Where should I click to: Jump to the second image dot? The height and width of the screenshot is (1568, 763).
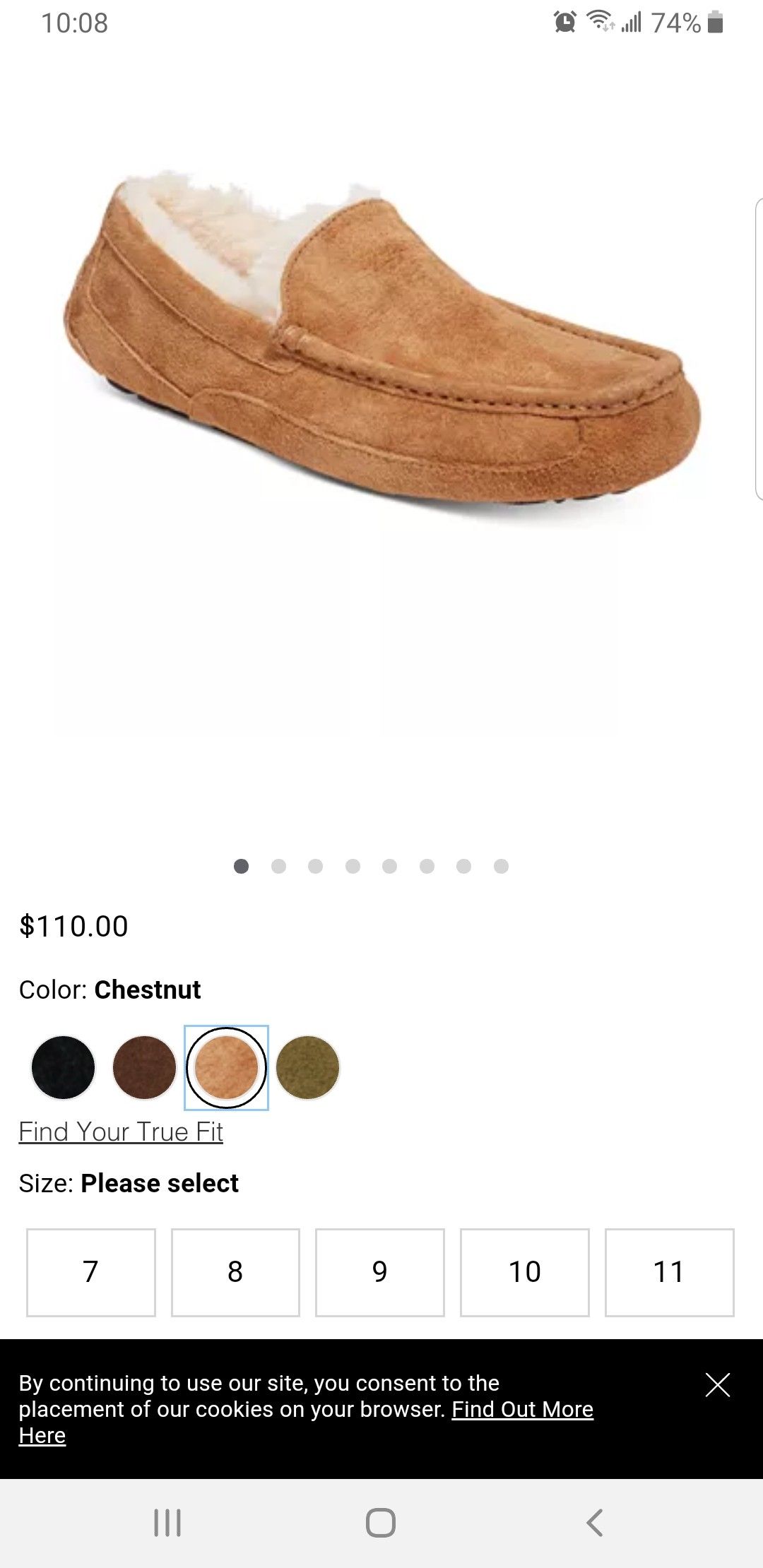point(278,866)
